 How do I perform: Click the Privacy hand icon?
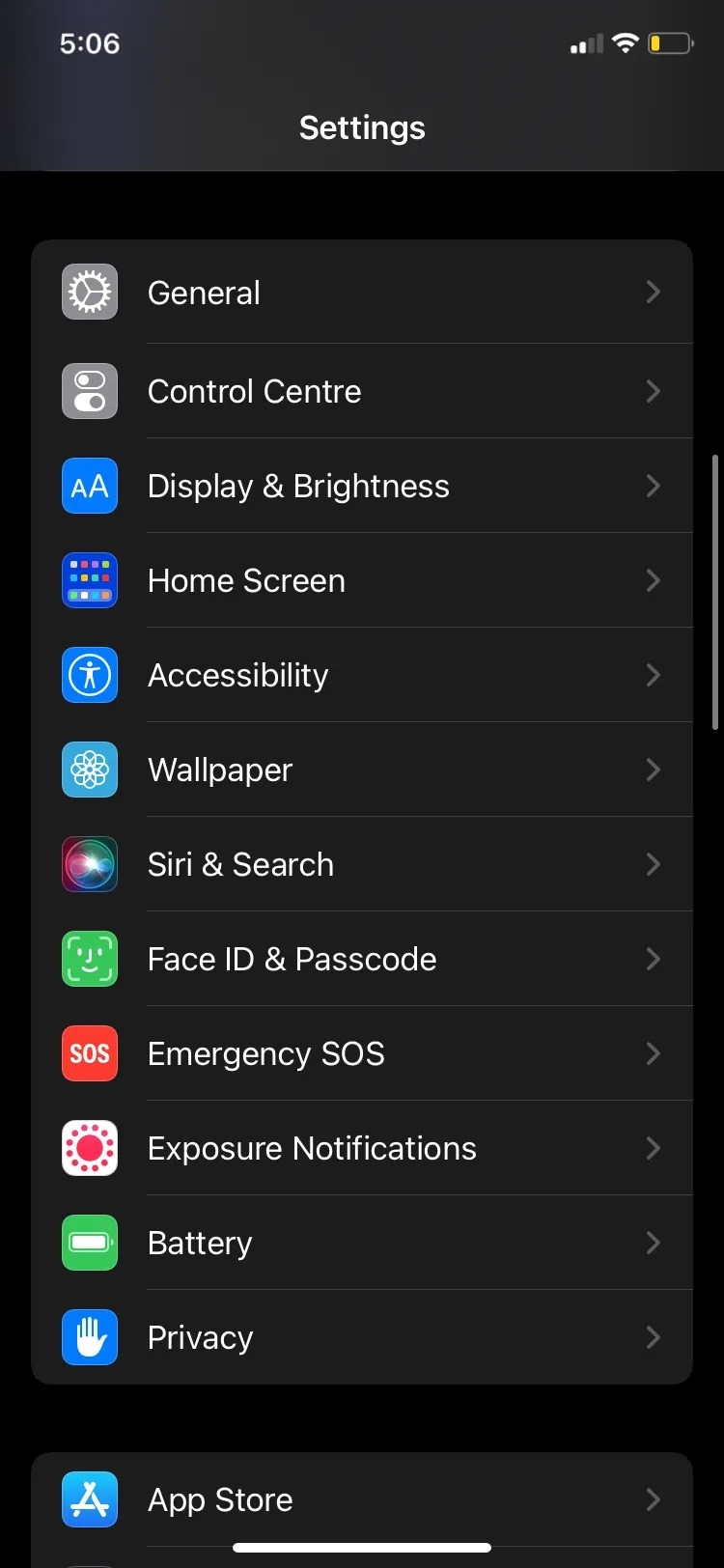(89, 1337)
